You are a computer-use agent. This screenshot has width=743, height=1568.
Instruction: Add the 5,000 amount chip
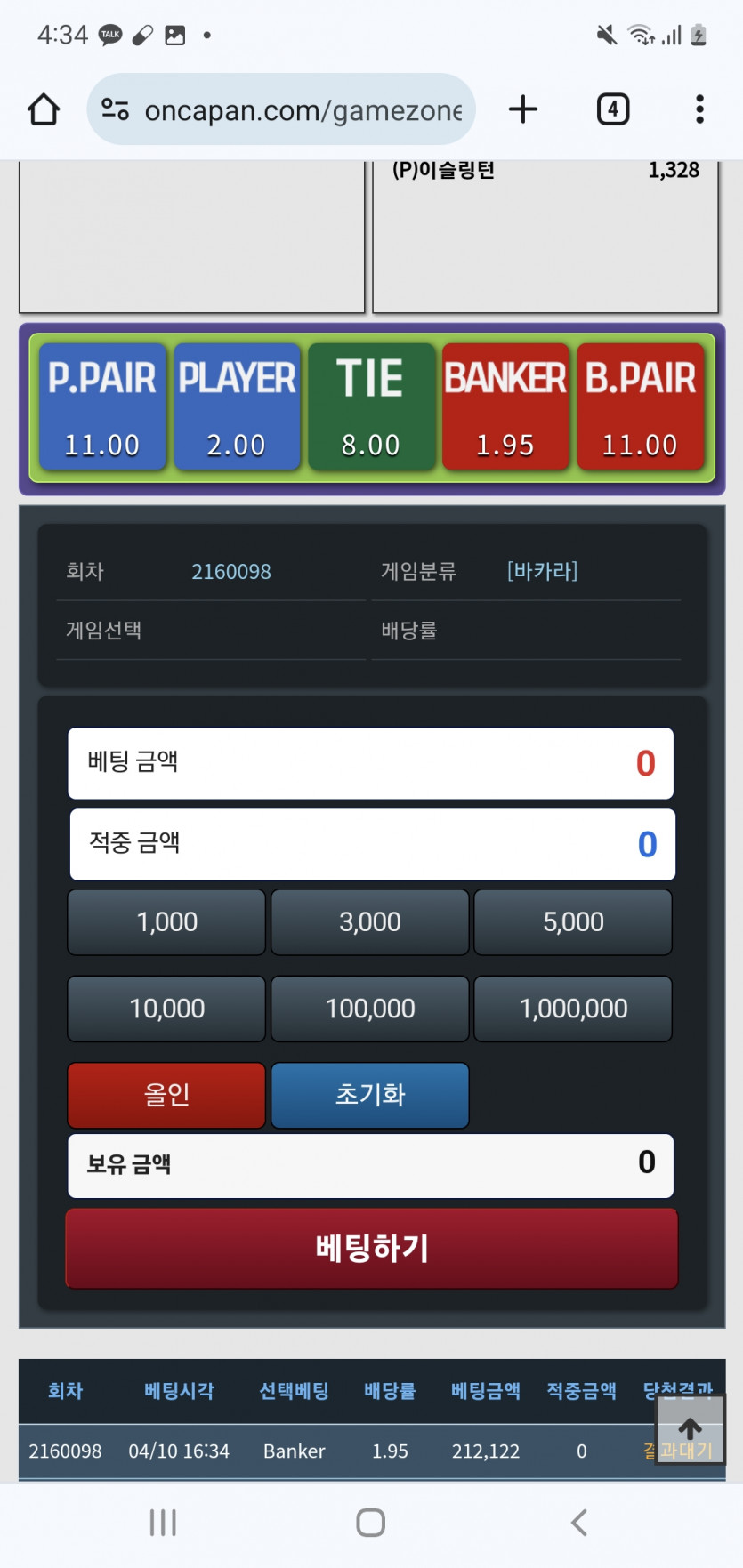tap(573, 922)
